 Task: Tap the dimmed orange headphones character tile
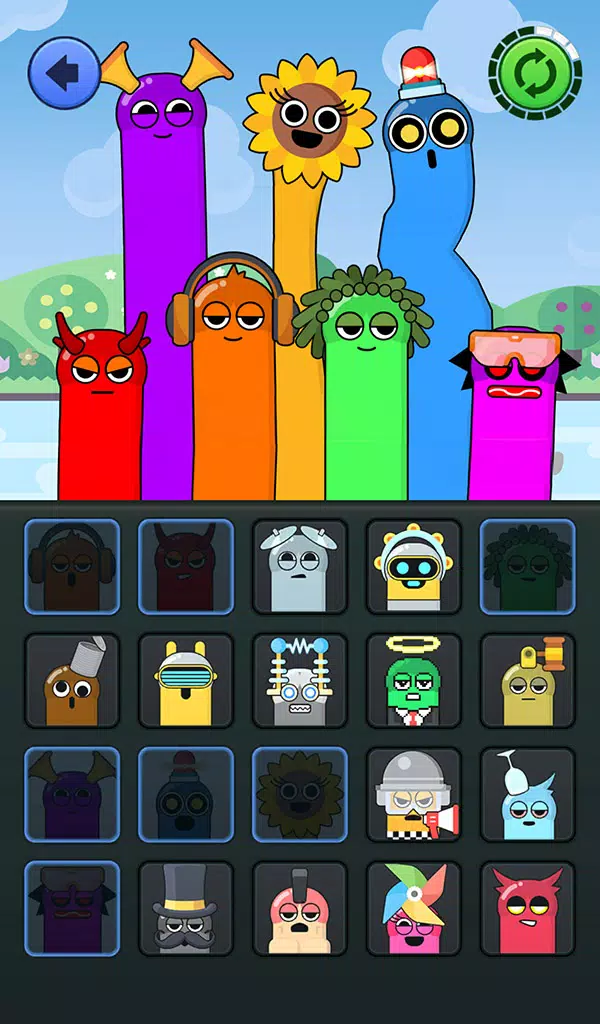(72, 566)
